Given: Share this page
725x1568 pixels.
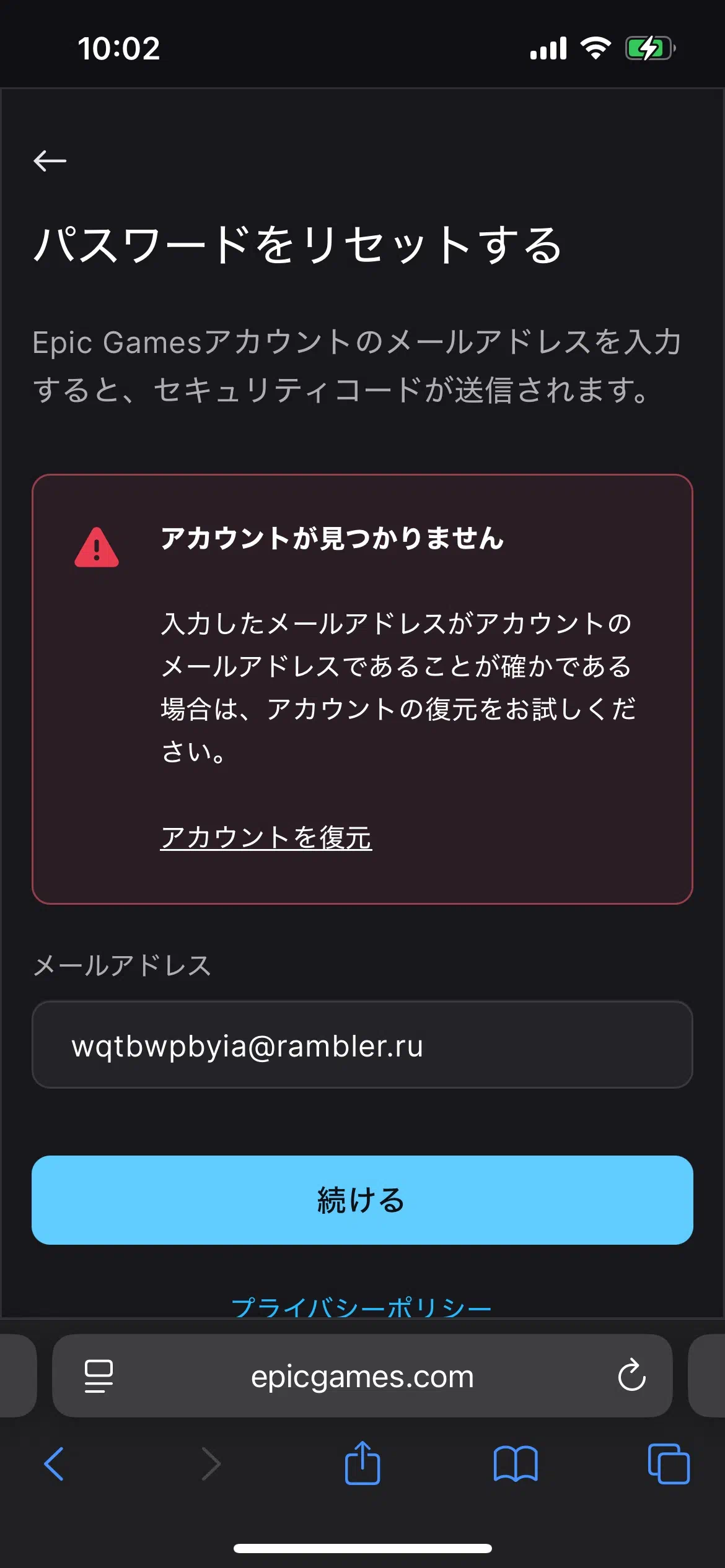Looking at the screenshot, I should tap(362, 1463).
